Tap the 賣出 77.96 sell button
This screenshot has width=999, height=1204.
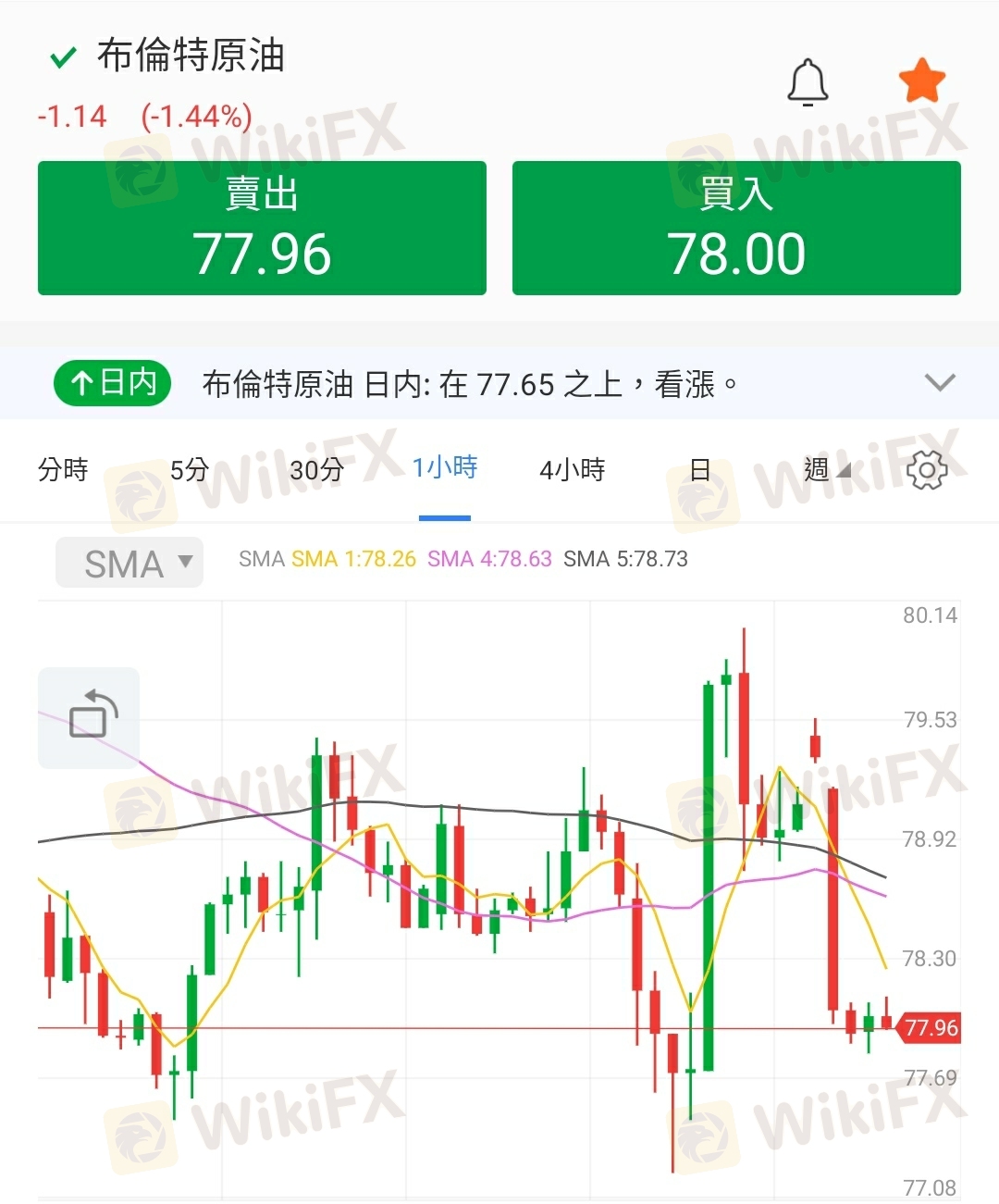(262, 228)
